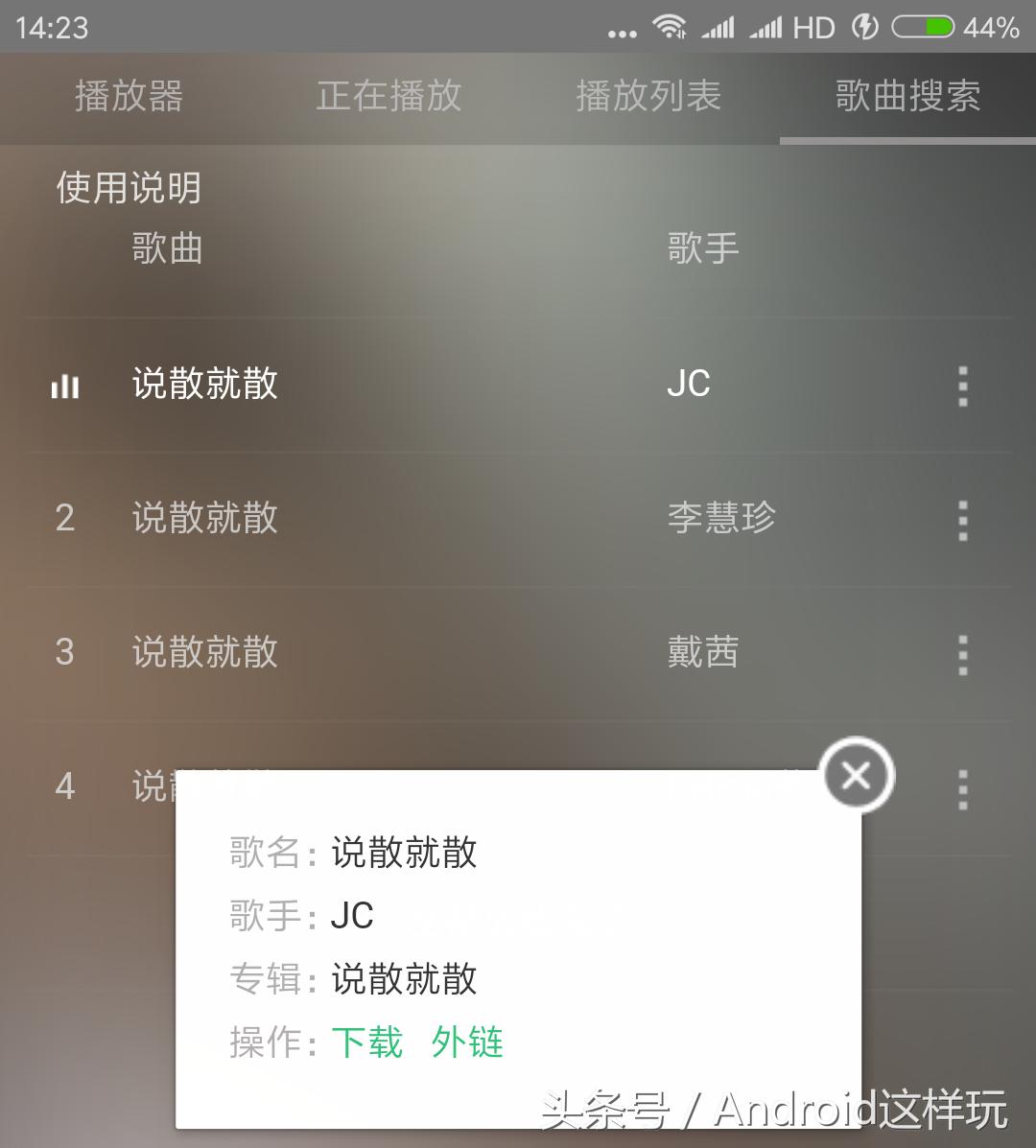Viewport: 1036px width, 1148px height.
Task: Switch to the 播放器 tab
Action: [130, 96]
